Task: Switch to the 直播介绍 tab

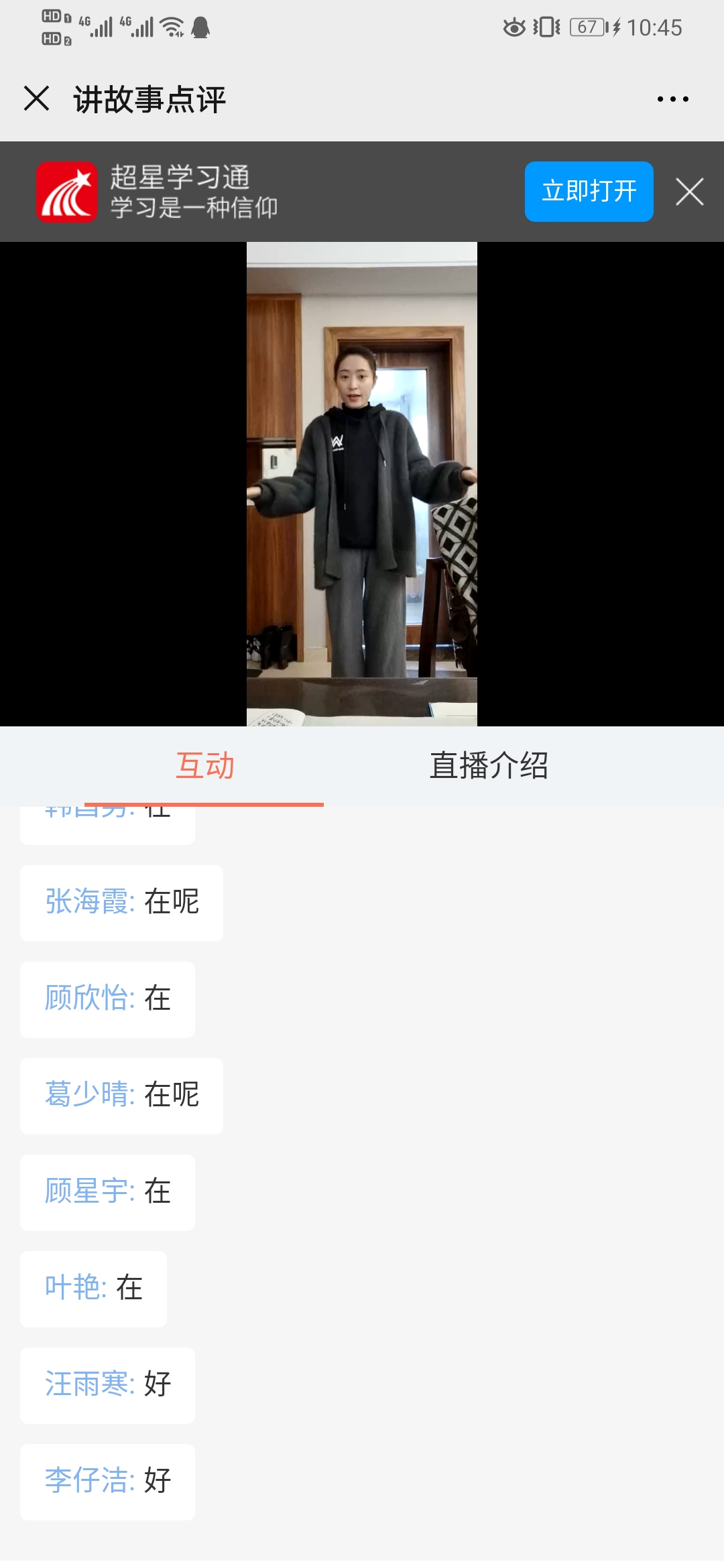Action: pyautogui.click(x=489, y=766)
